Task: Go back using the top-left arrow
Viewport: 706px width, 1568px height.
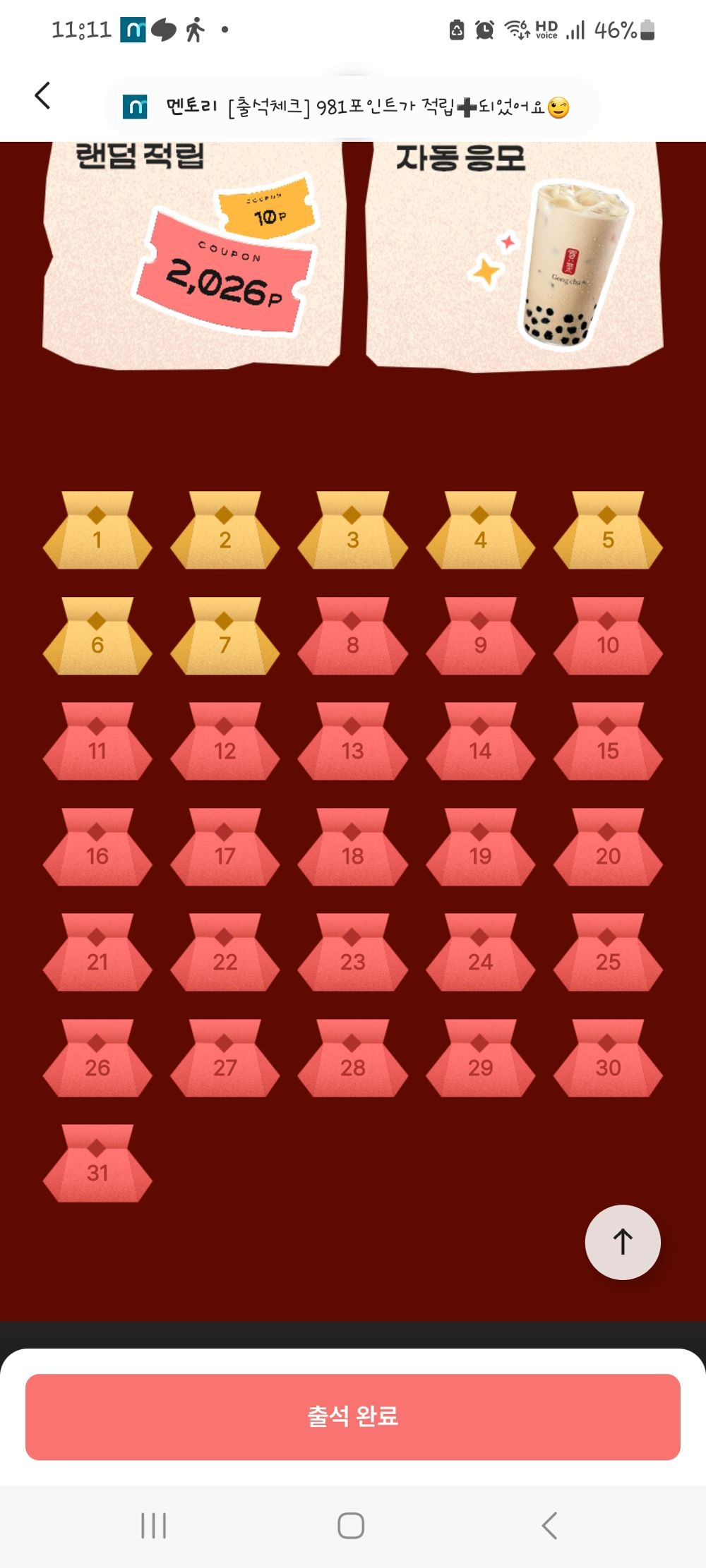Action: click(43, 96)
